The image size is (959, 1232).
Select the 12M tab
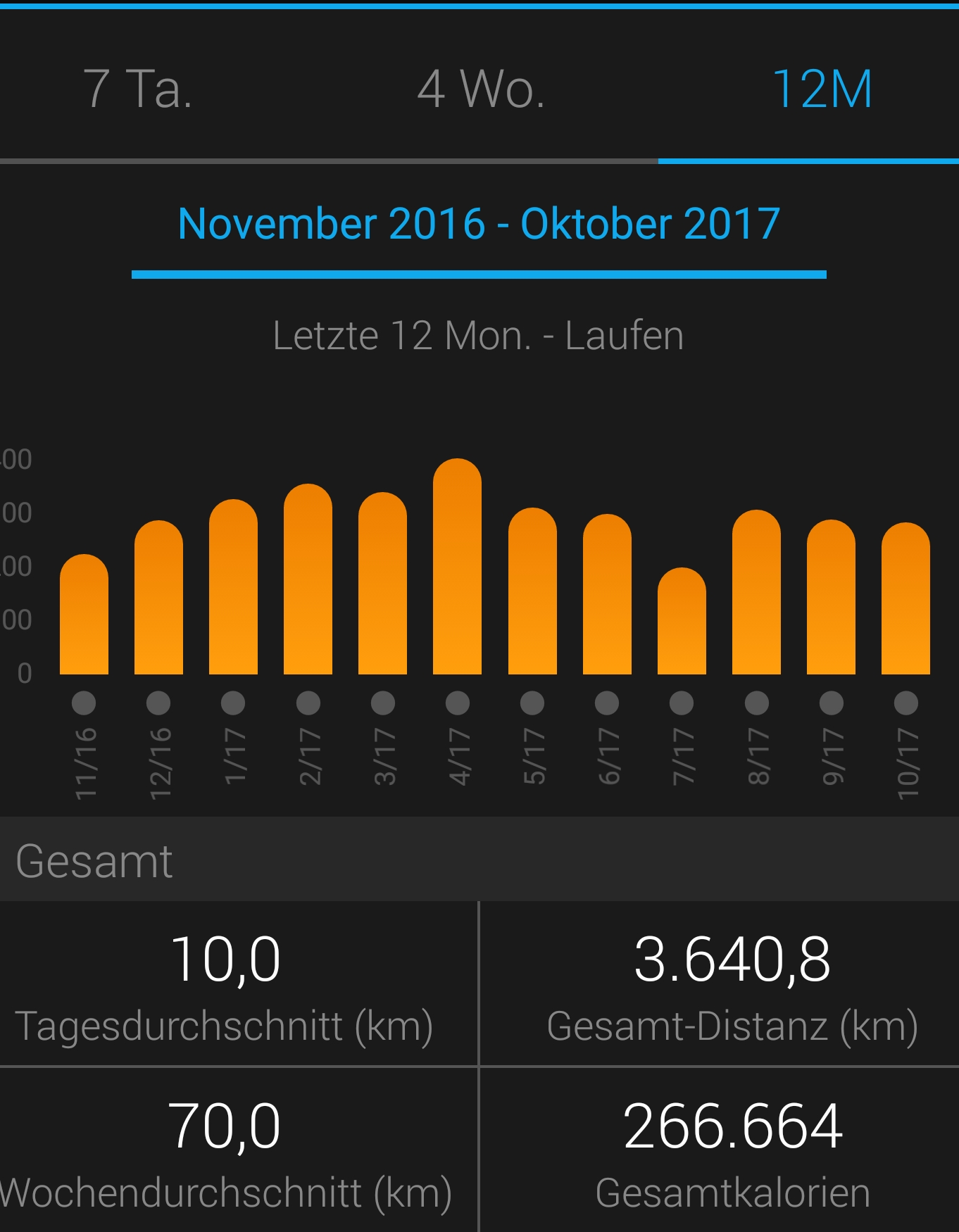pos(822,89)
